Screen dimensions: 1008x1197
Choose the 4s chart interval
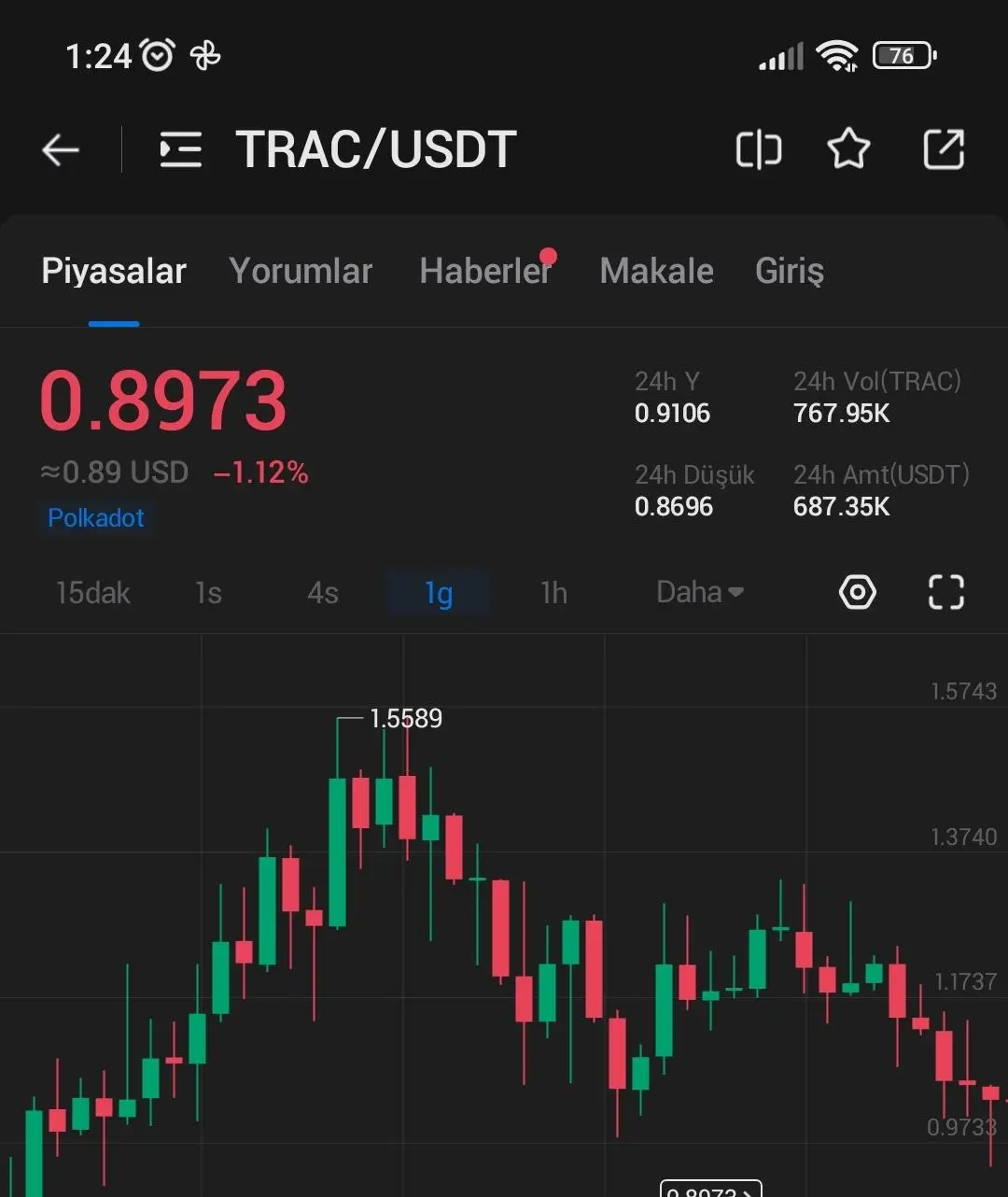point(323,593)
